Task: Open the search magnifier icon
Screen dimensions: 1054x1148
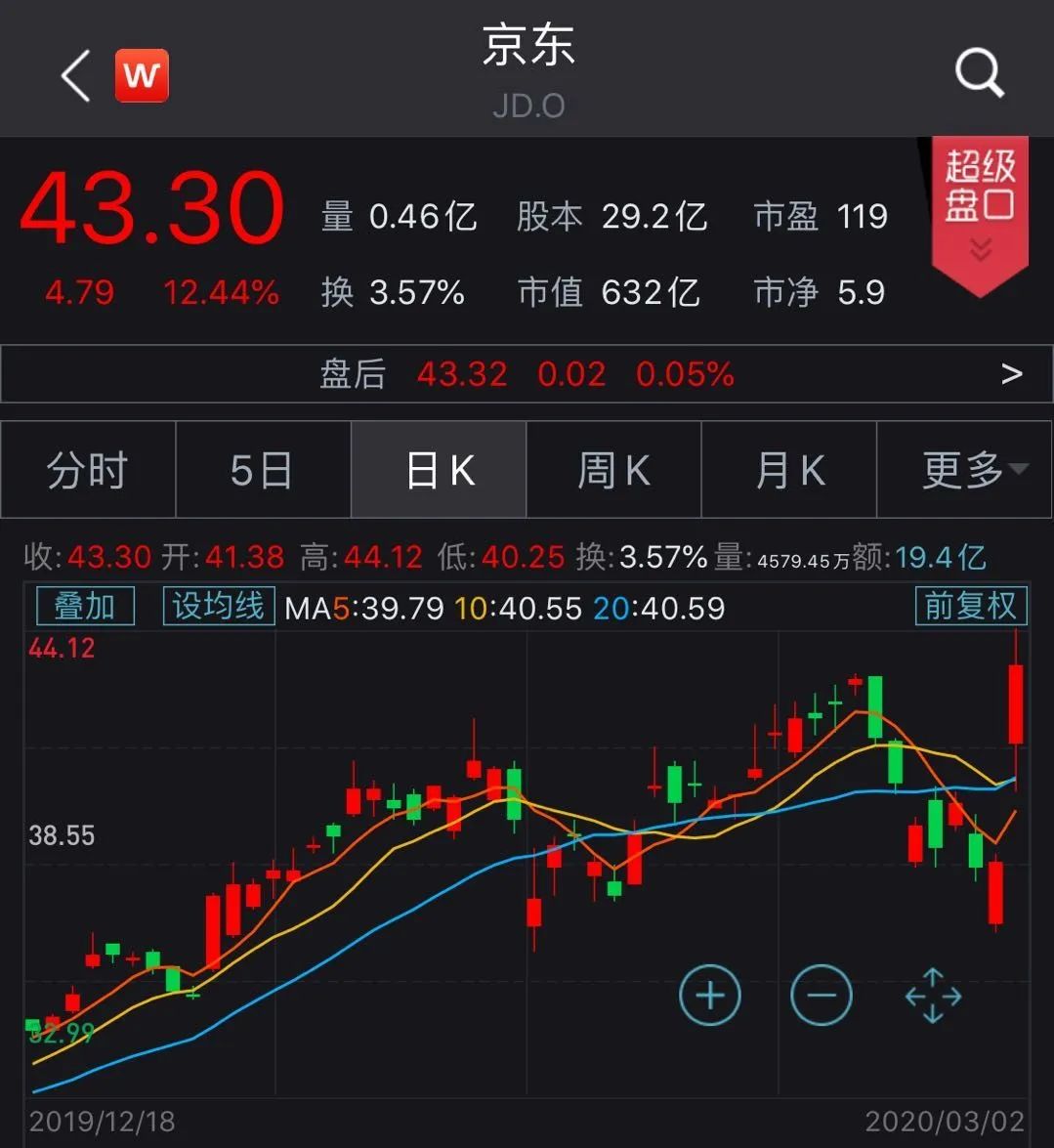Action: click(979, 73)
